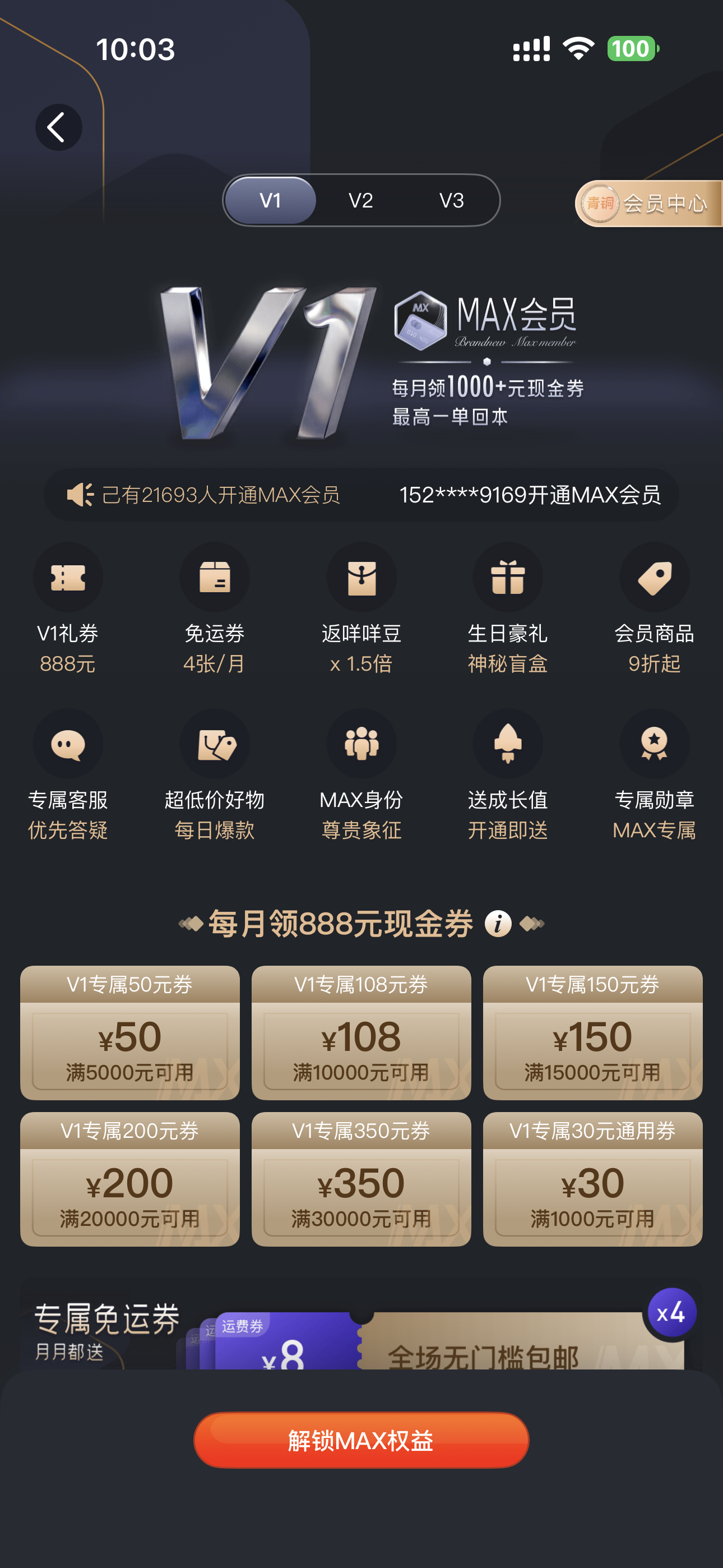The height and width of the screenshot is (1568, 723).
Task: Go back using the arrow button
Action: pyautogui.click(x=58, y=127)
